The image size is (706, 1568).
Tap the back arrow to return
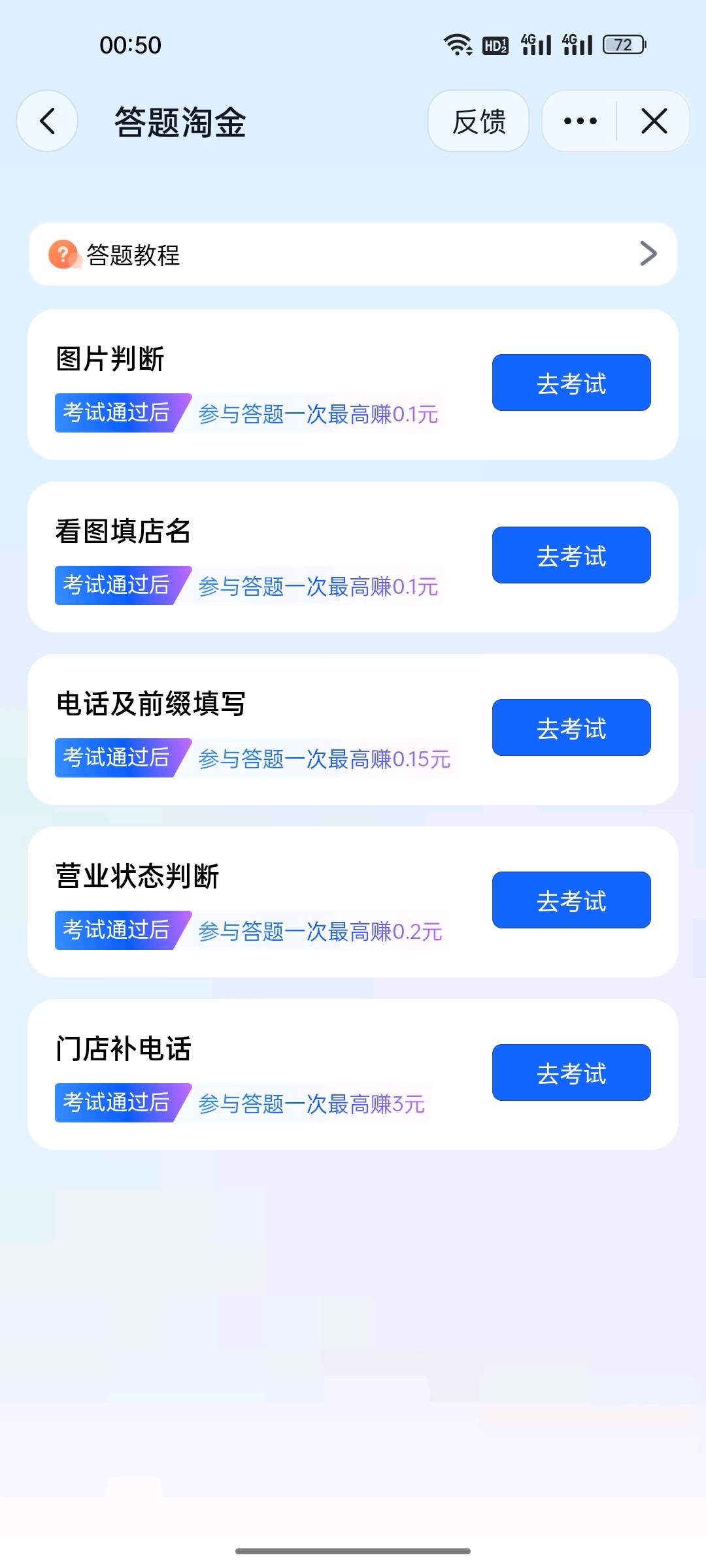47,122
